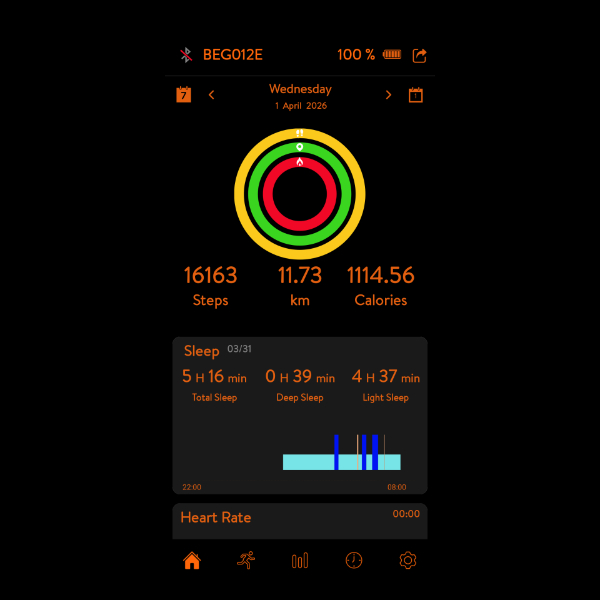
Task: Open the calendar date picker
Action: (416, 95)
